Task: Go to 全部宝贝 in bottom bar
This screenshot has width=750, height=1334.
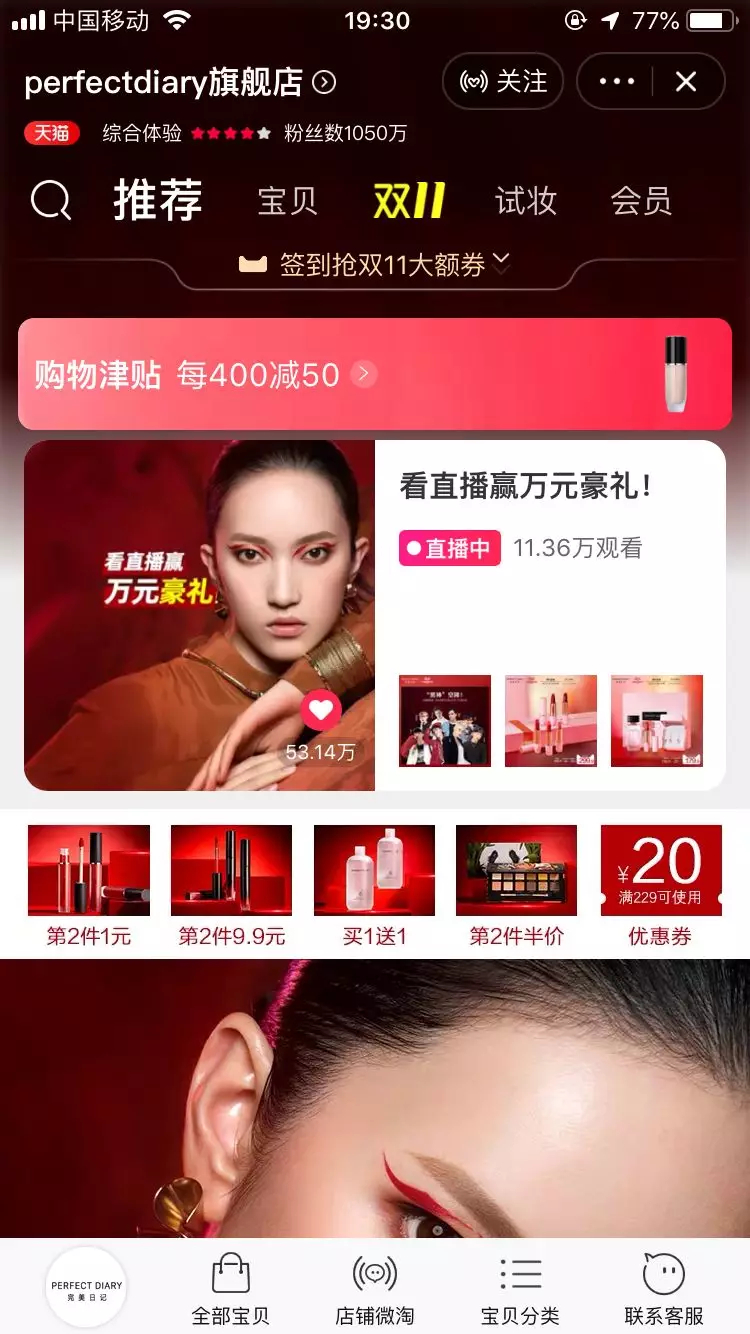Action: [231, 1288]
